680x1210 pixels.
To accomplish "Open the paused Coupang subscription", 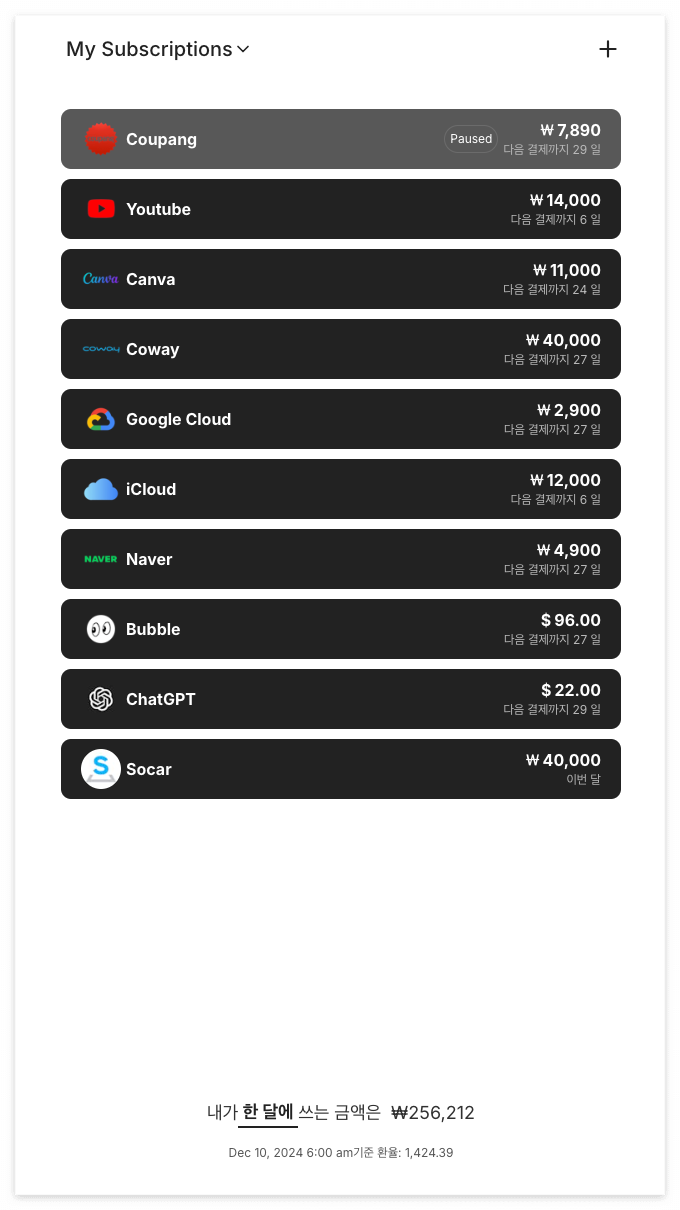I will pyautogui.click(x=341, y=139).
